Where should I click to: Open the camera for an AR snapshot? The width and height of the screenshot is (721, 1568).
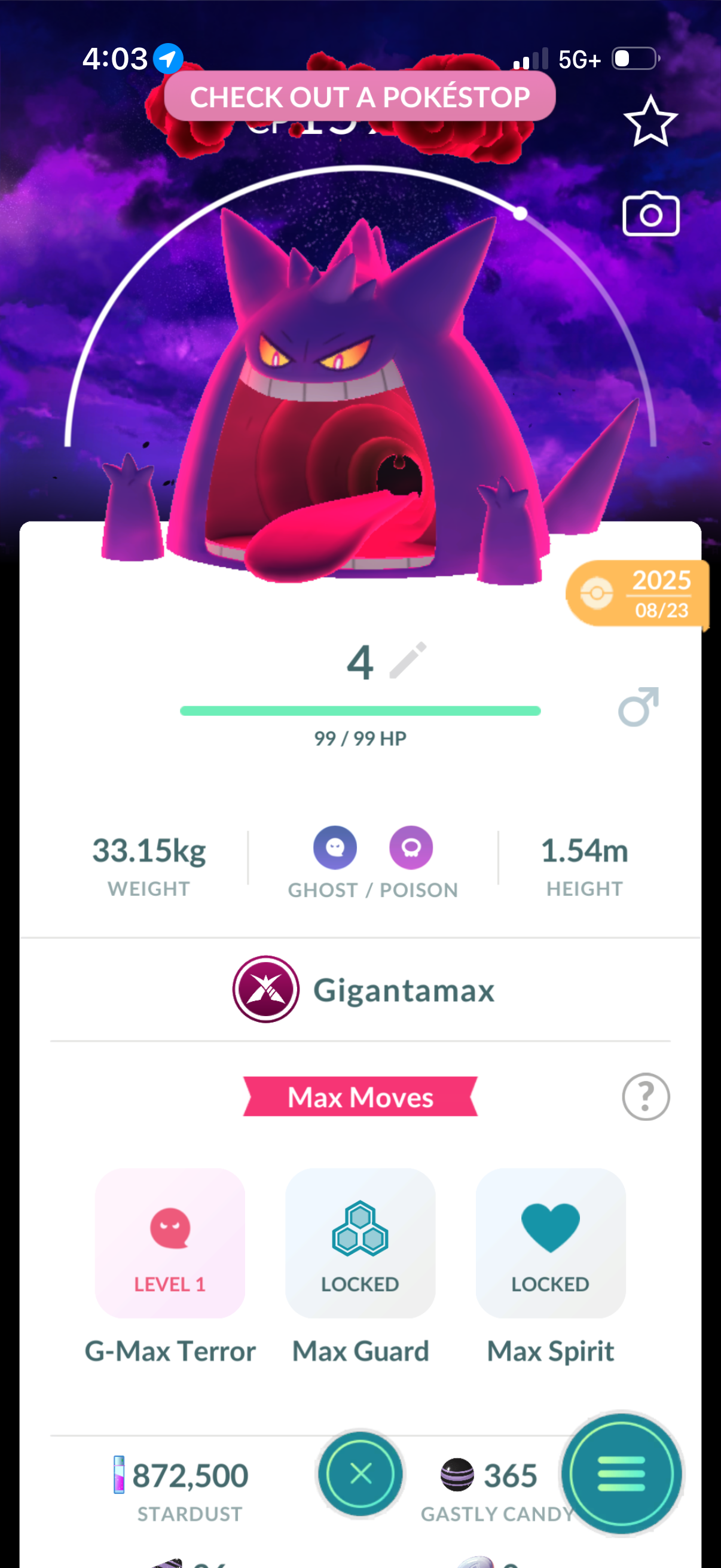pyautogui.click(x=650, y=214)
